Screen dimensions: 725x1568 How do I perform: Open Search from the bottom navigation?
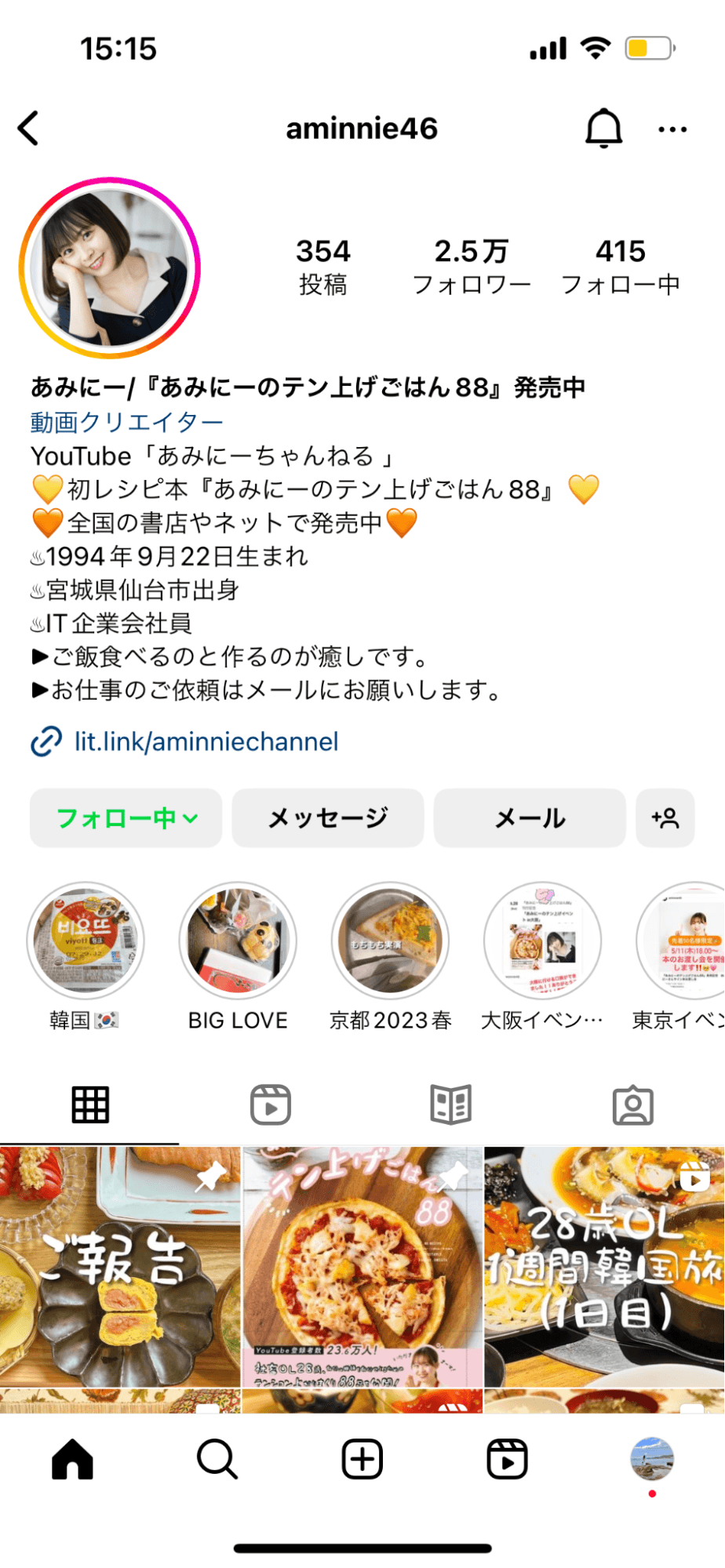[217, 1460]
